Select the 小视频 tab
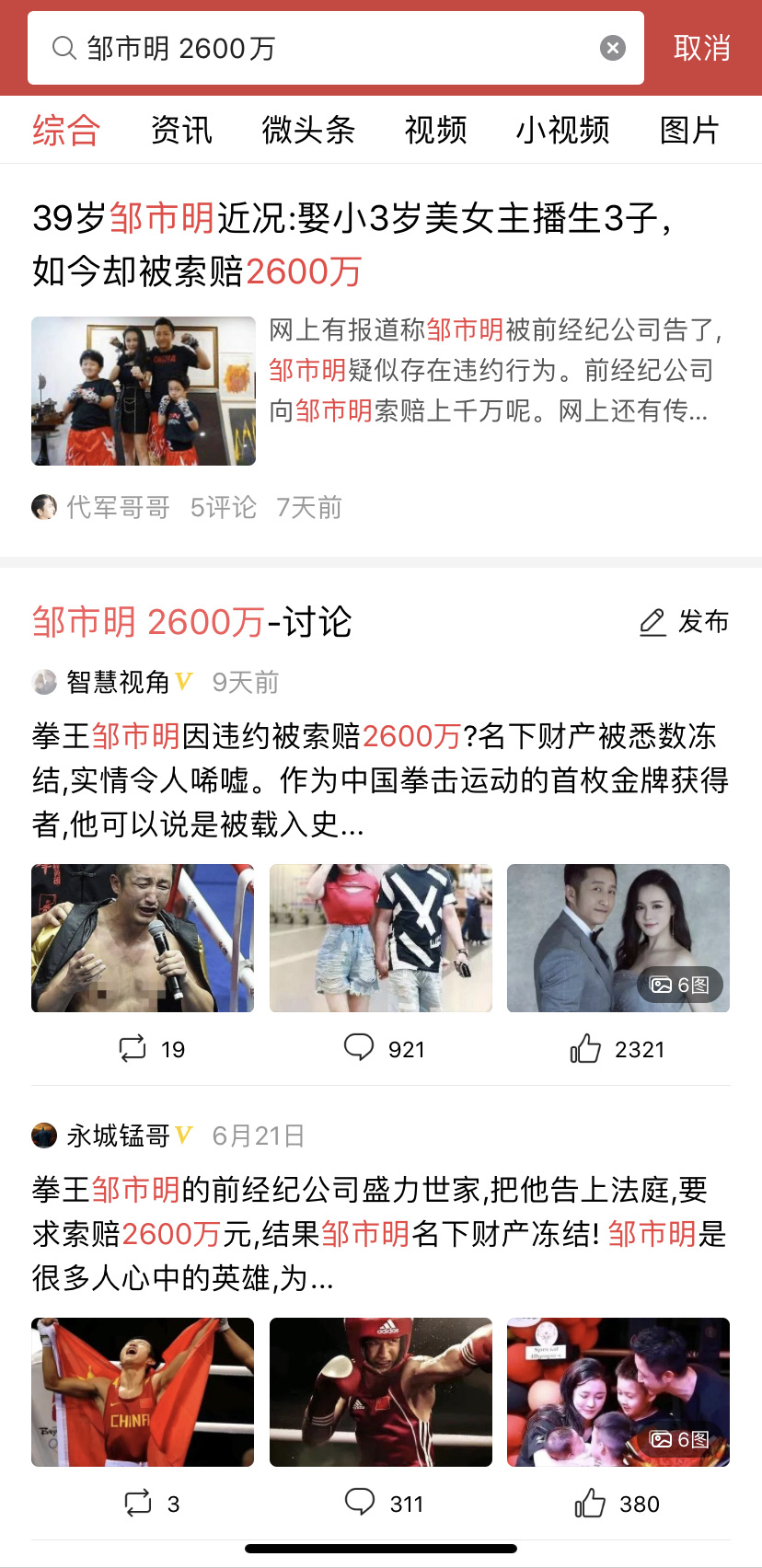Screen dimensions: 762x1568 pos(562,130)
